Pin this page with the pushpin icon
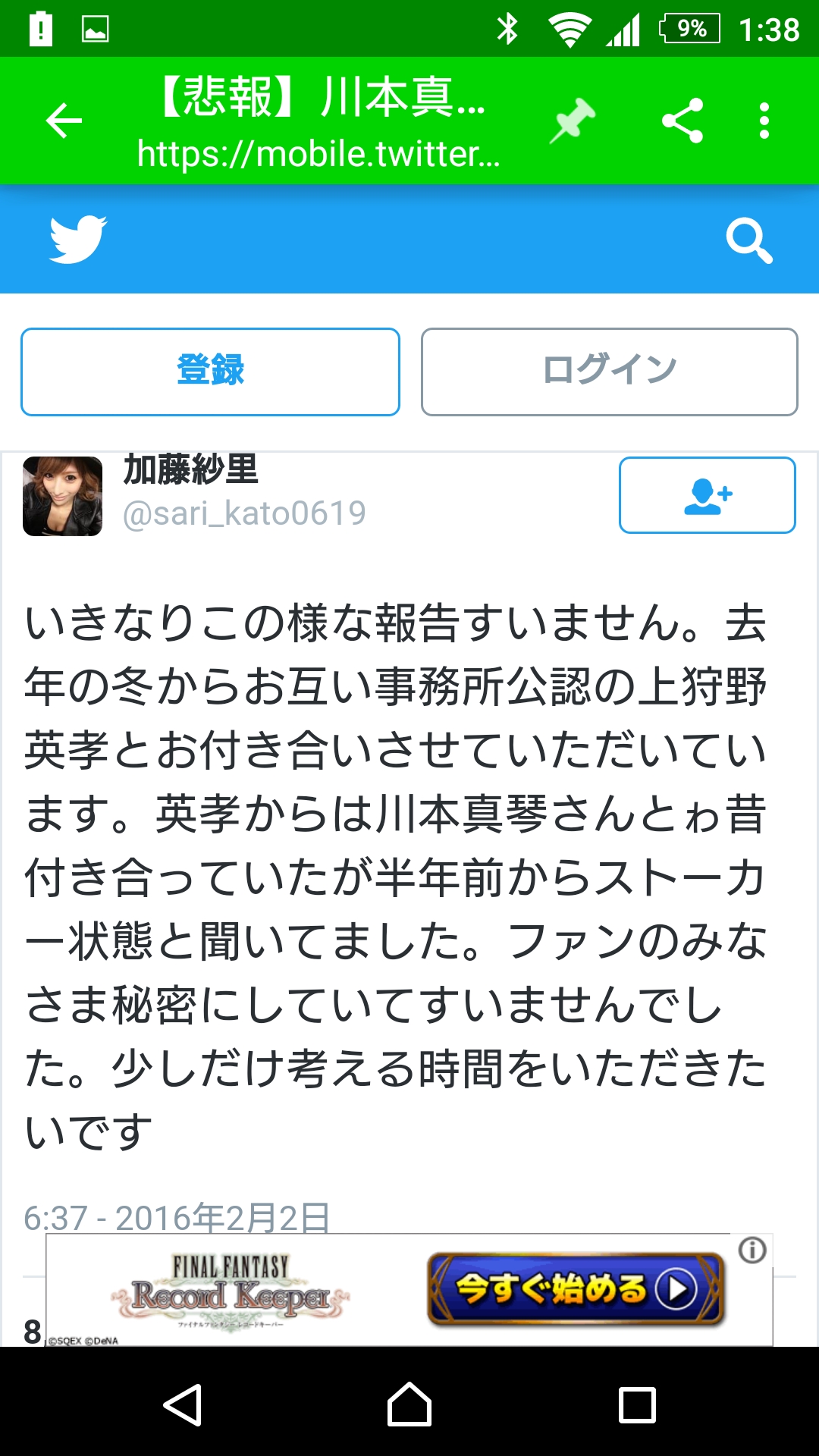 click(573, 121)
